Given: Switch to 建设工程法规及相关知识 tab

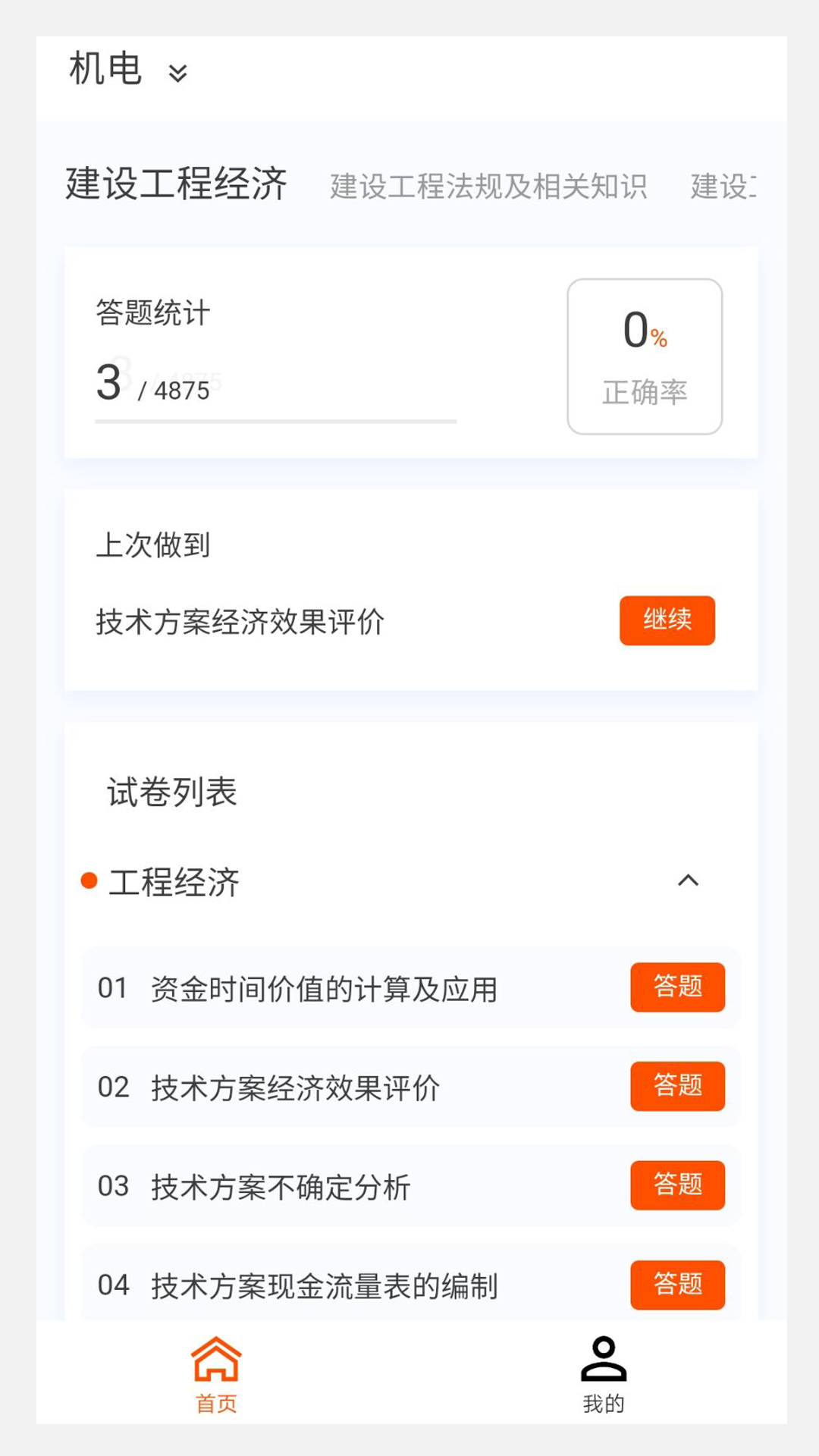Looking at the screenshot, I should coord(488,187).
